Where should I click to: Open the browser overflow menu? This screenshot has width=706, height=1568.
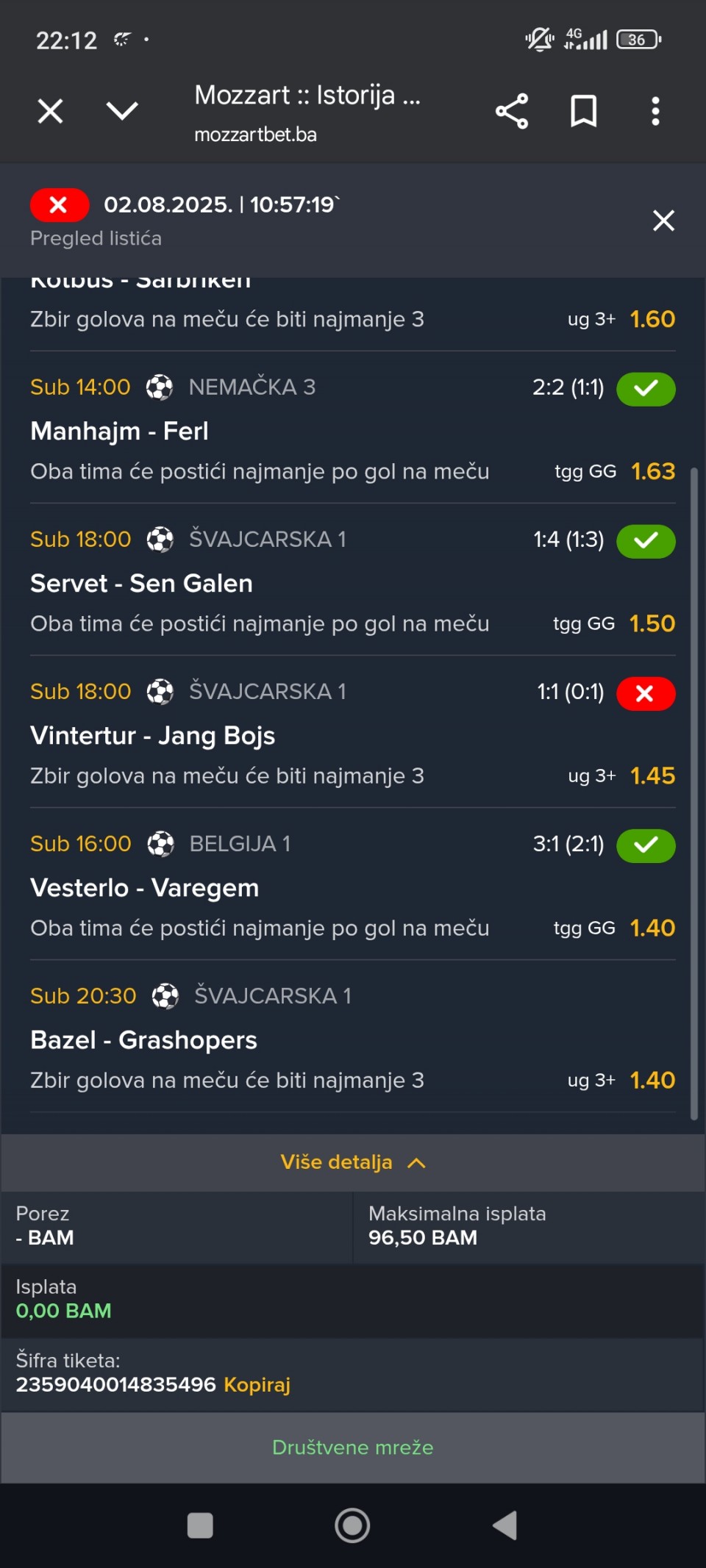coord(655,111)
